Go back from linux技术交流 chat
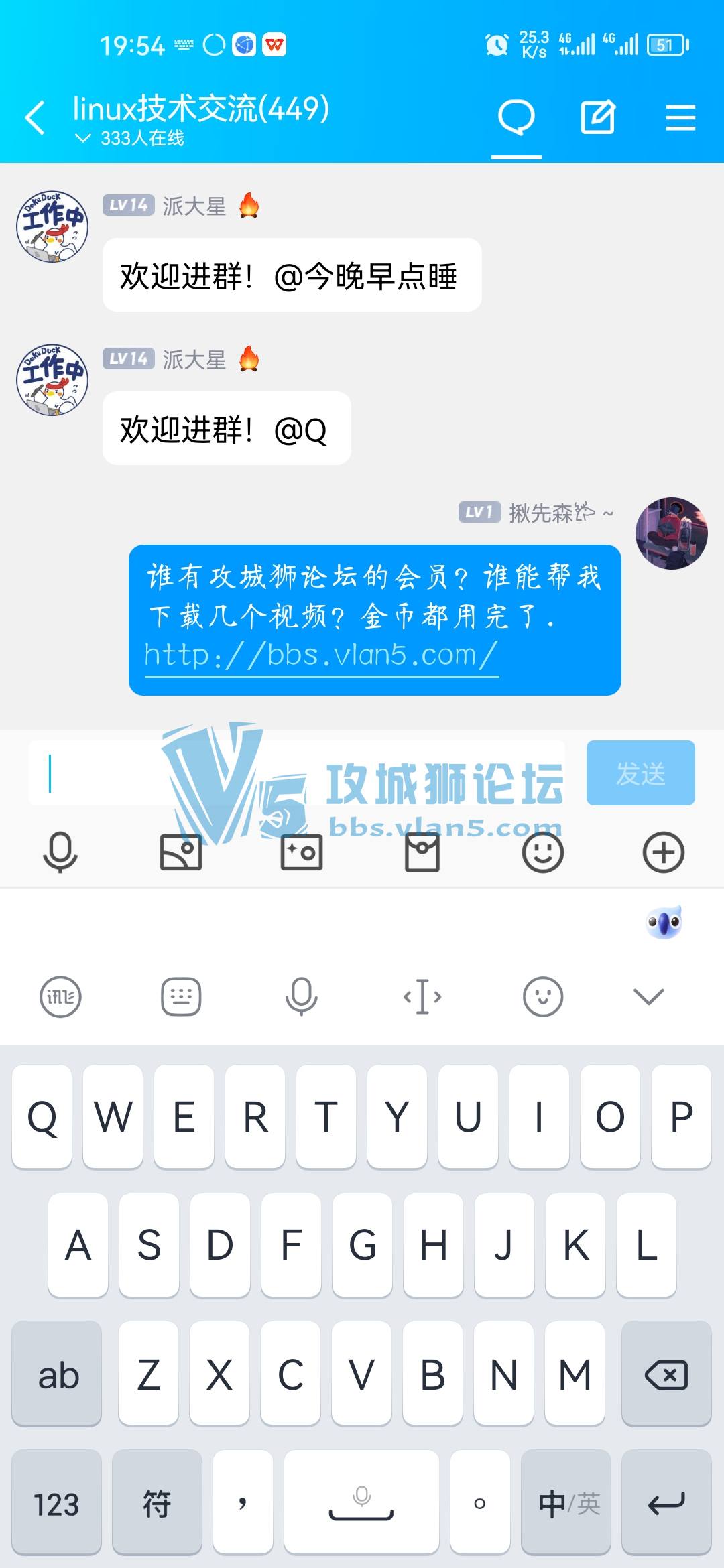724x1568 pixels. (x=35, y=118)
